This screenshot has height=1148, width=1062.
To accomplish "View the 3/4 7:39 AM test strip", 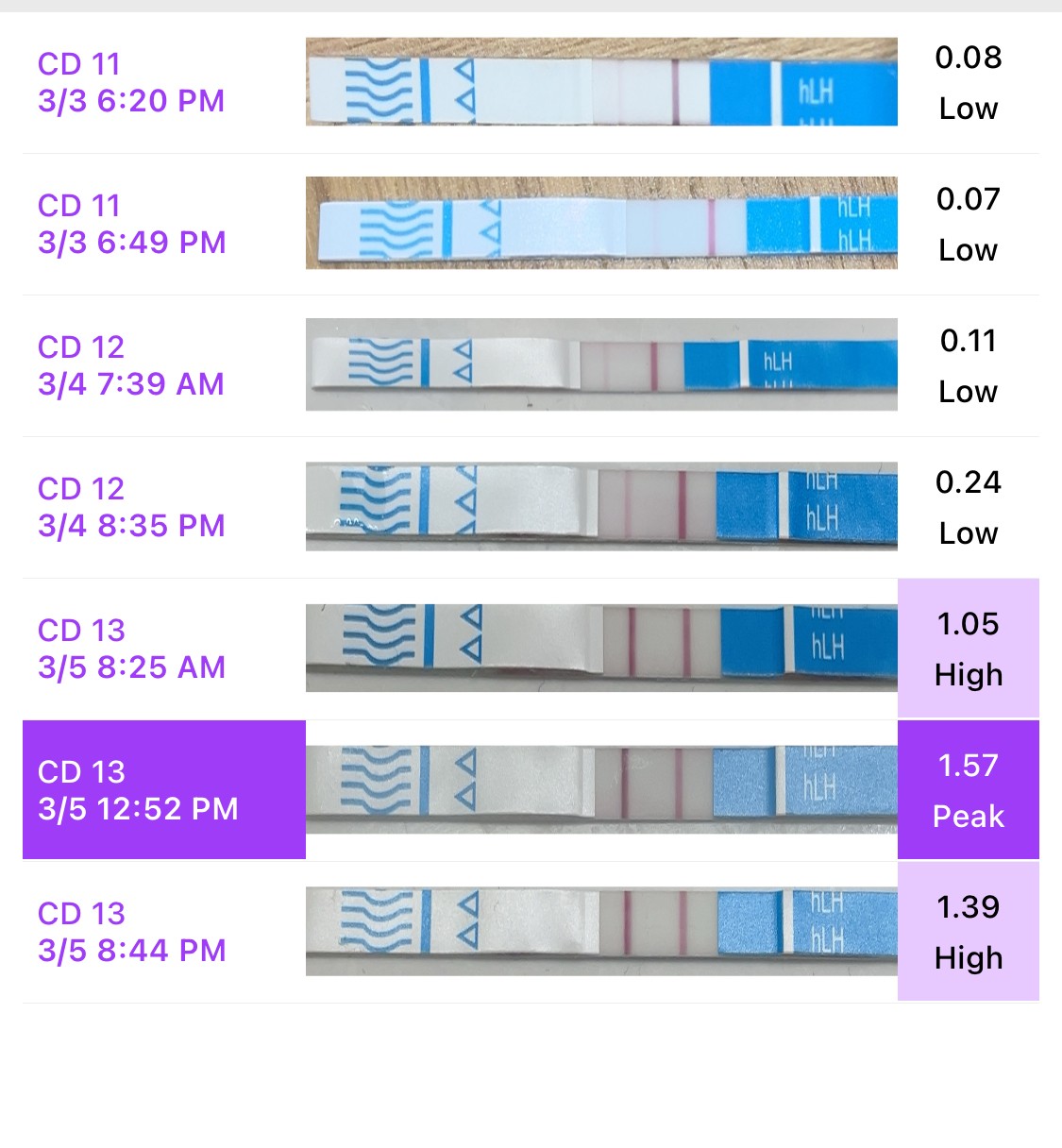I will click(601, 364).
